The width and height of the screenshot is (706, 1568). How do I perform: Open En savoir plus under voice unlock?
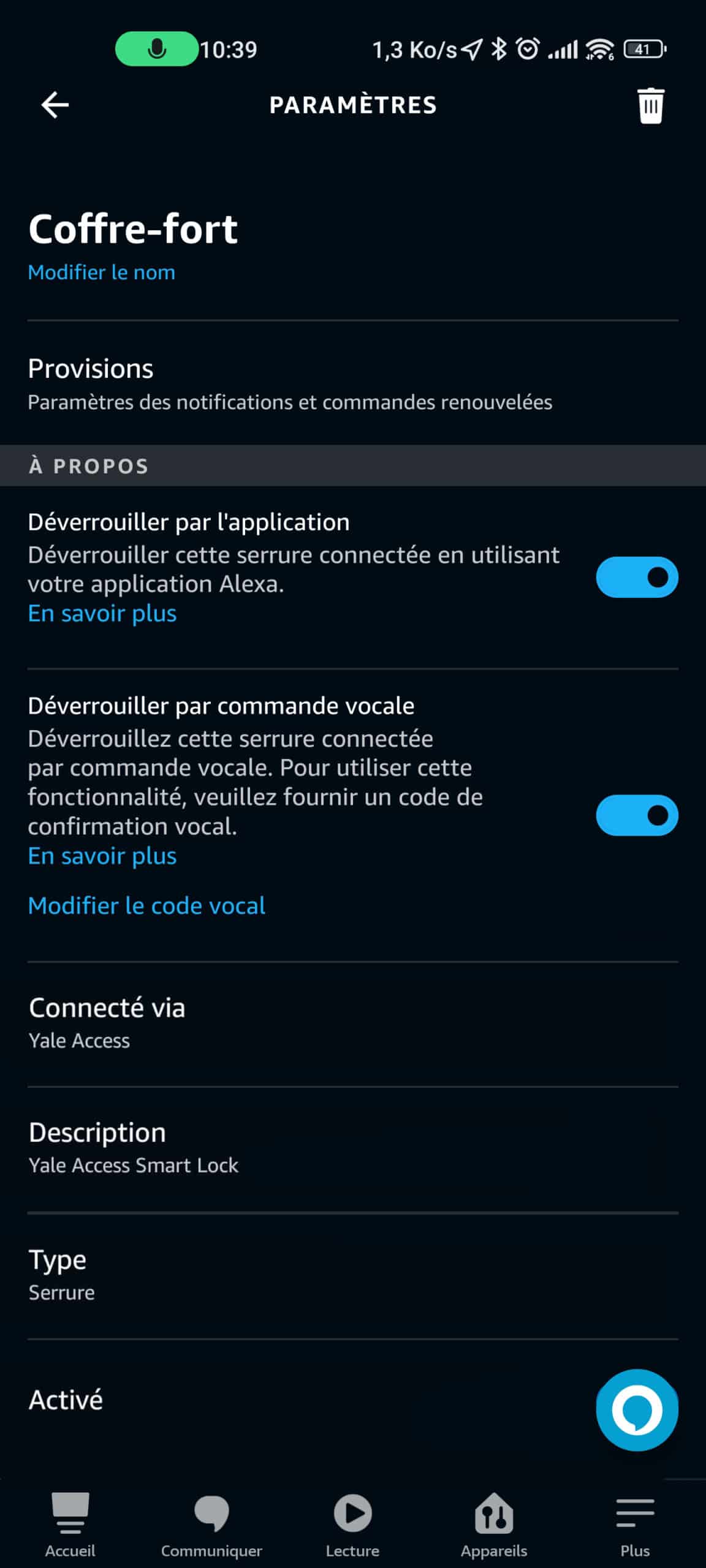[x=102, y=856]
